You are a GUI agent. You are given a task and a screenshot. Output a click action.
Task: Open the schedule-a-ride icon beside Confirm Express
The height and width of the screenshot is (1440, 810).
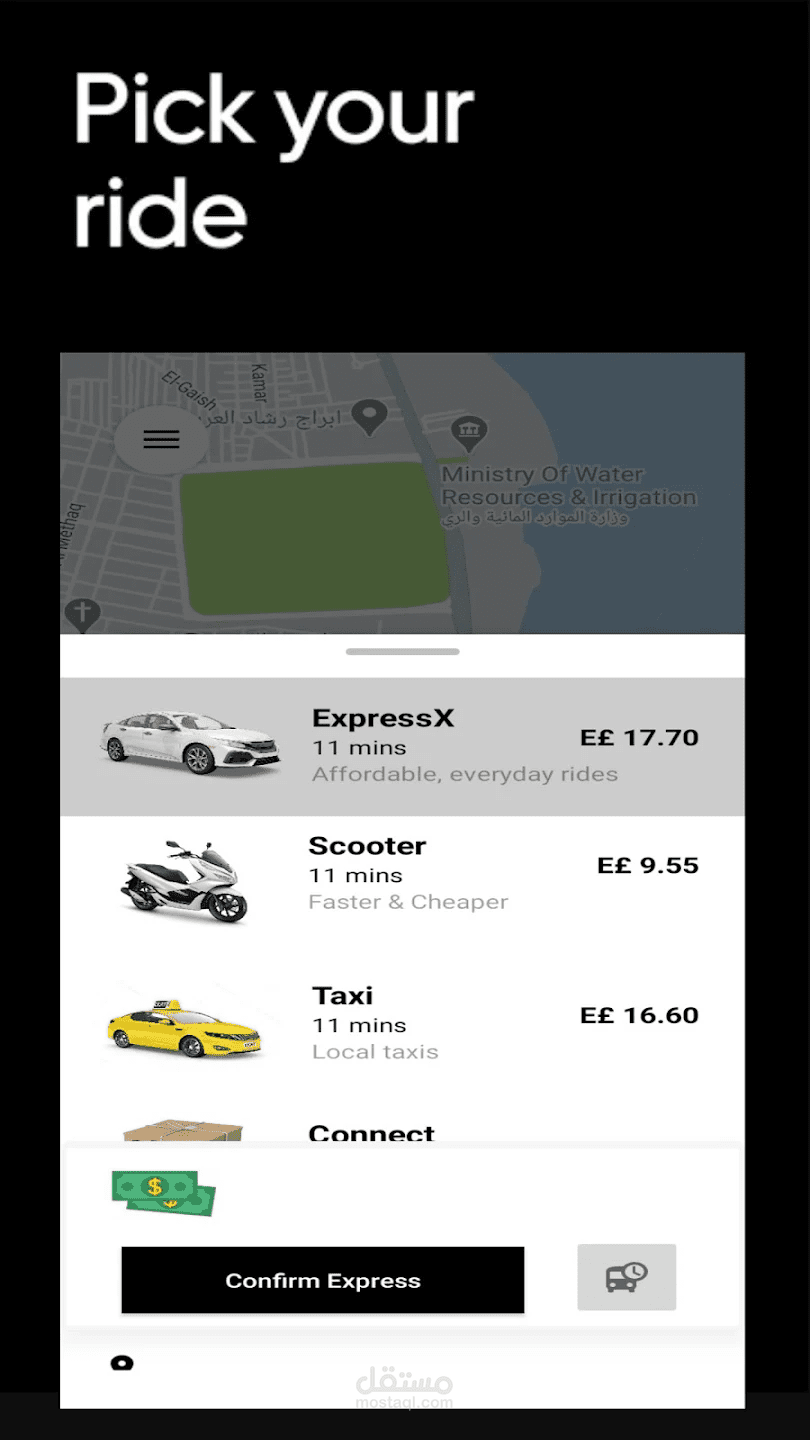pos(626,1277)
